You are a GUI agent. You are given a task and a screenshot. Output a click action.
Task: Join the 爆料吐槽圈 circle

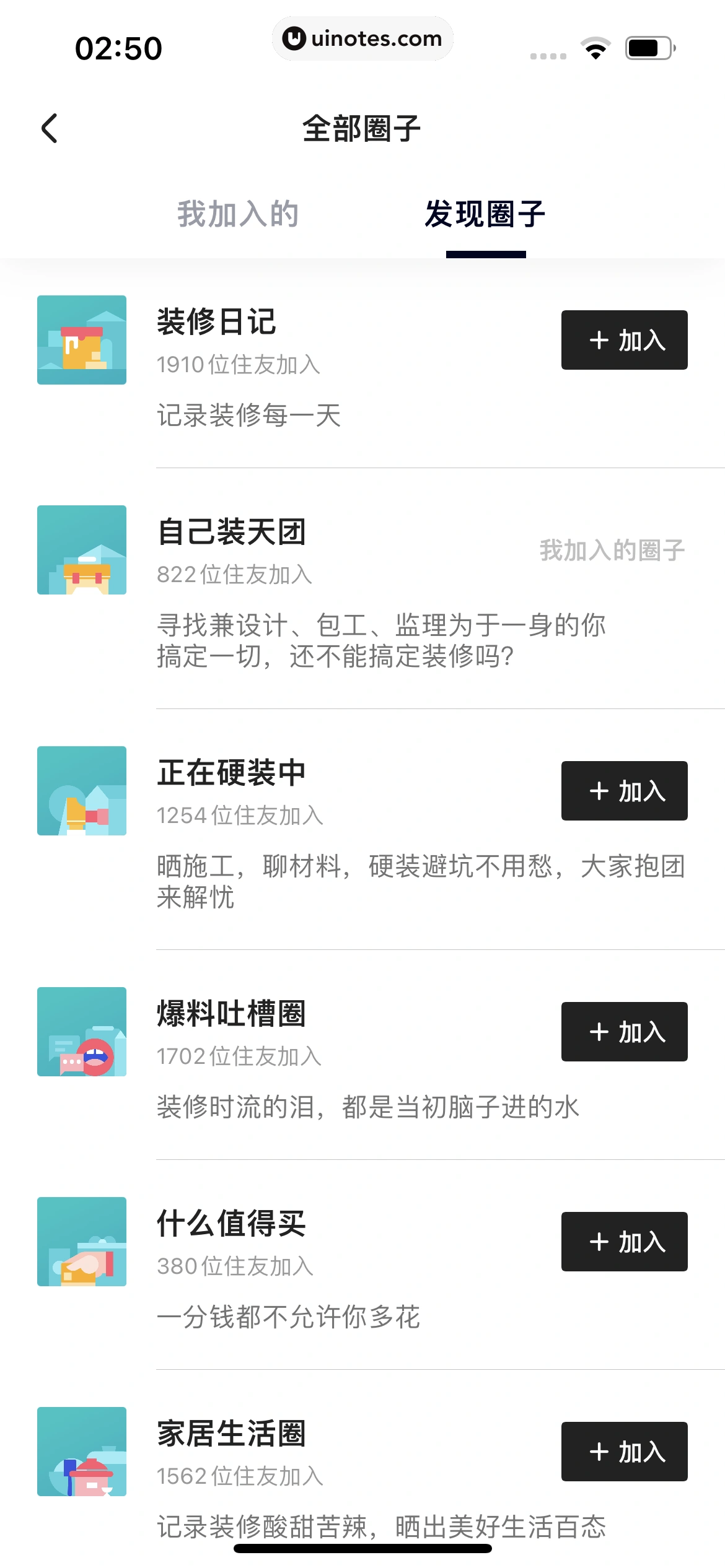click(623, 1032)
